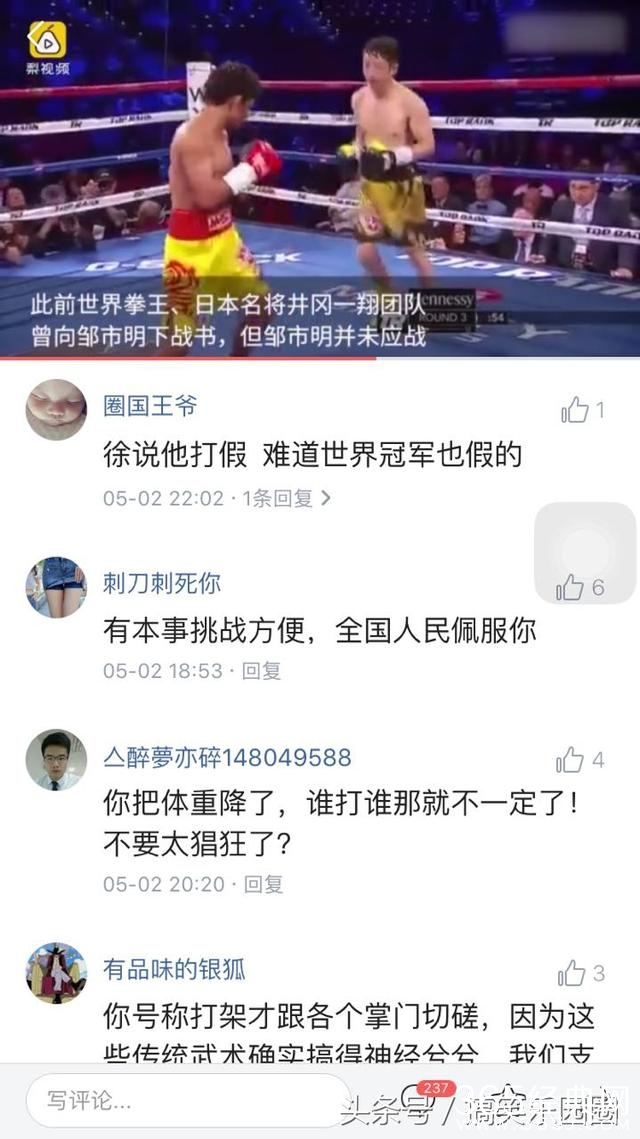
Task: Like the comment by 圈国王爷
Action: [x=576, y=410]
